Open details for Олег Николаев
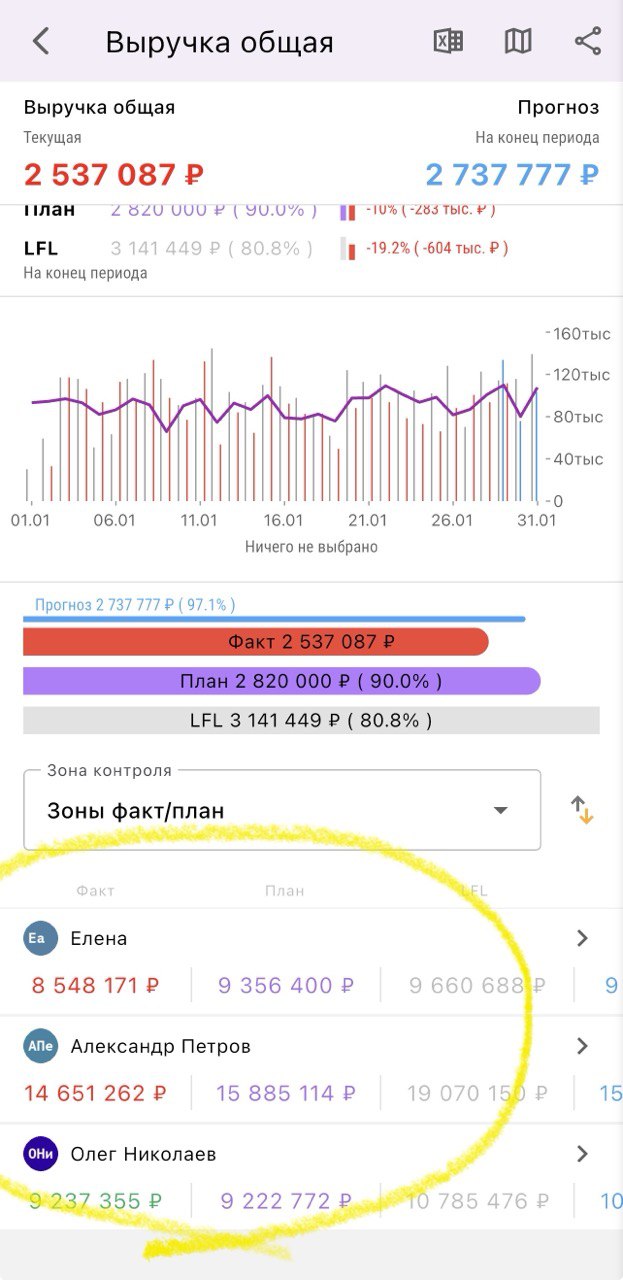 pos(582,1154)
